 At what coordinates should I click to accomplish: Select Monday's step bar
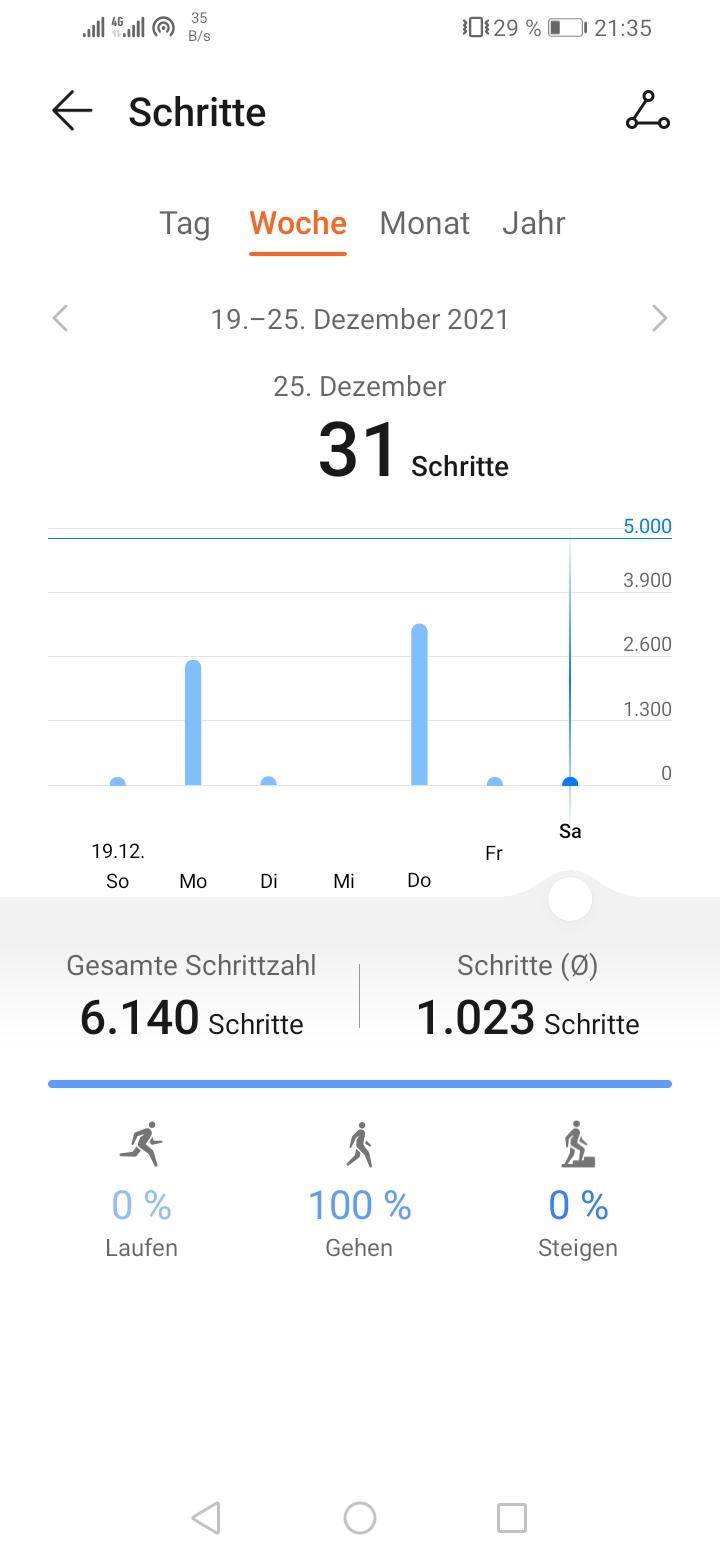pyautogui.click(x=193, y=722)
